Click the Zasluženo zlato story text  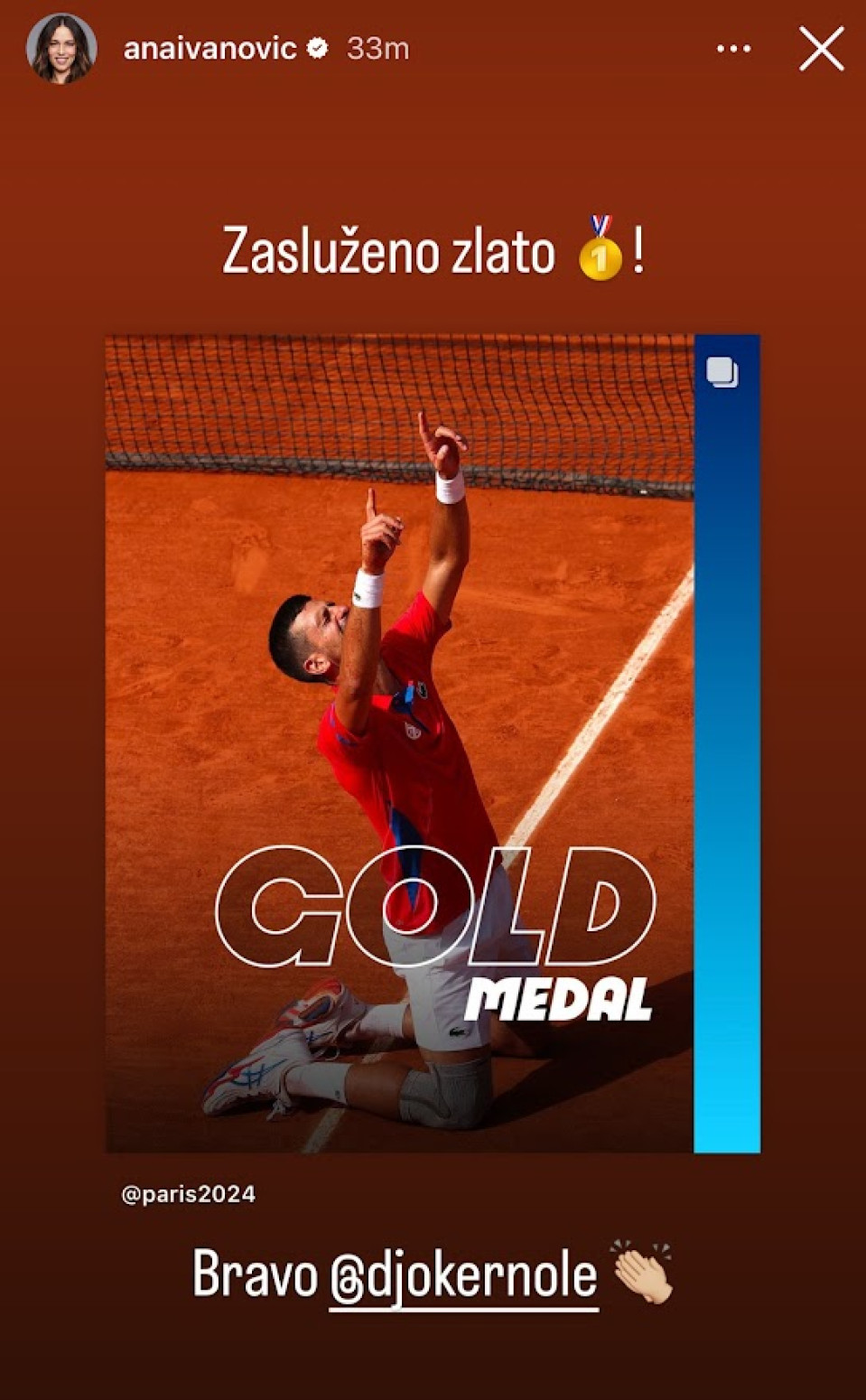click(x=388, y=255)
